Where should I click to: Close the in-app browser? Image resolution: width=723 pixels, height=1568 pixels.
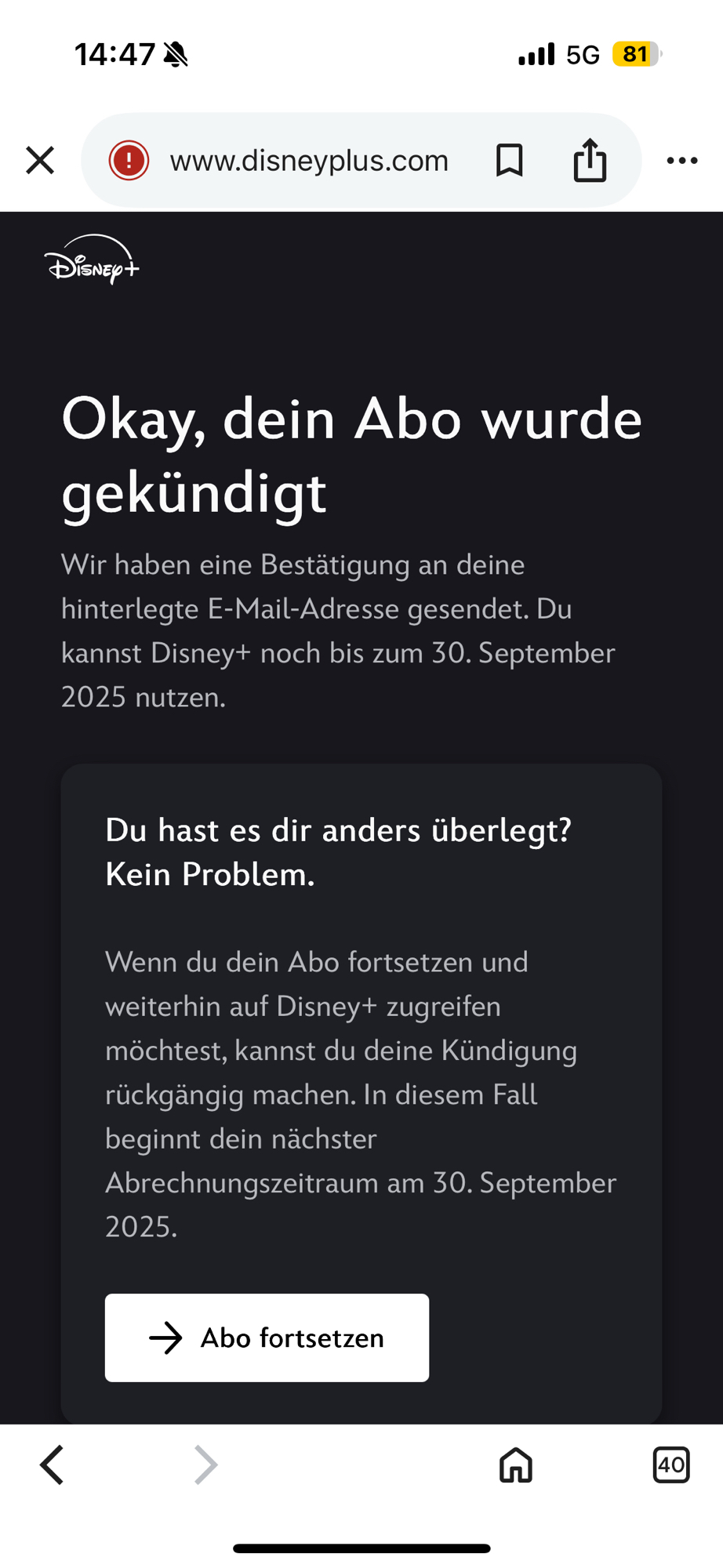tap(40, 161)
